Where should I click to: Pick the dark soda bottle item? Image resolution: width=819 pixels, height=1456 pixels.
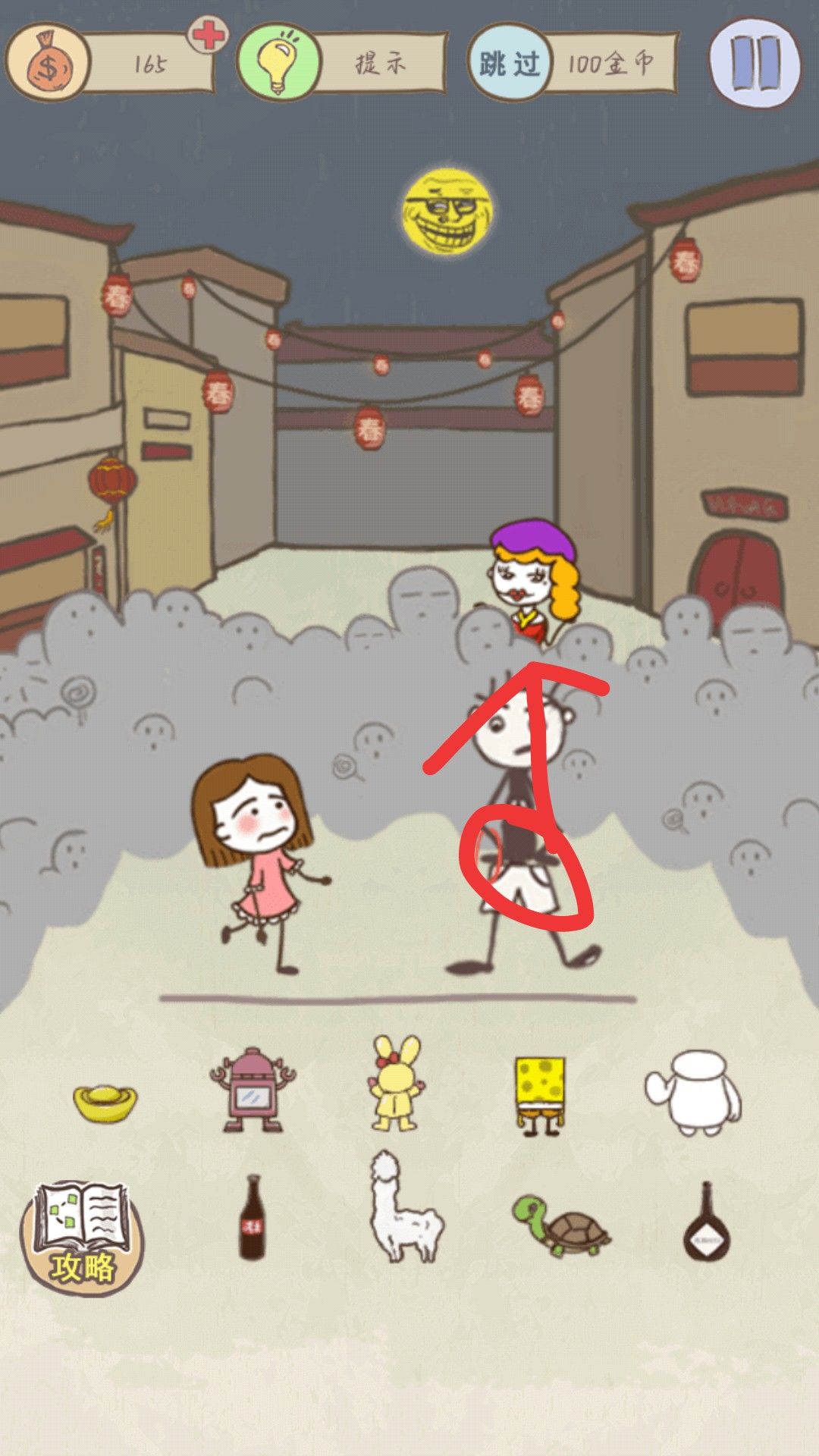tap(252, 1219)
